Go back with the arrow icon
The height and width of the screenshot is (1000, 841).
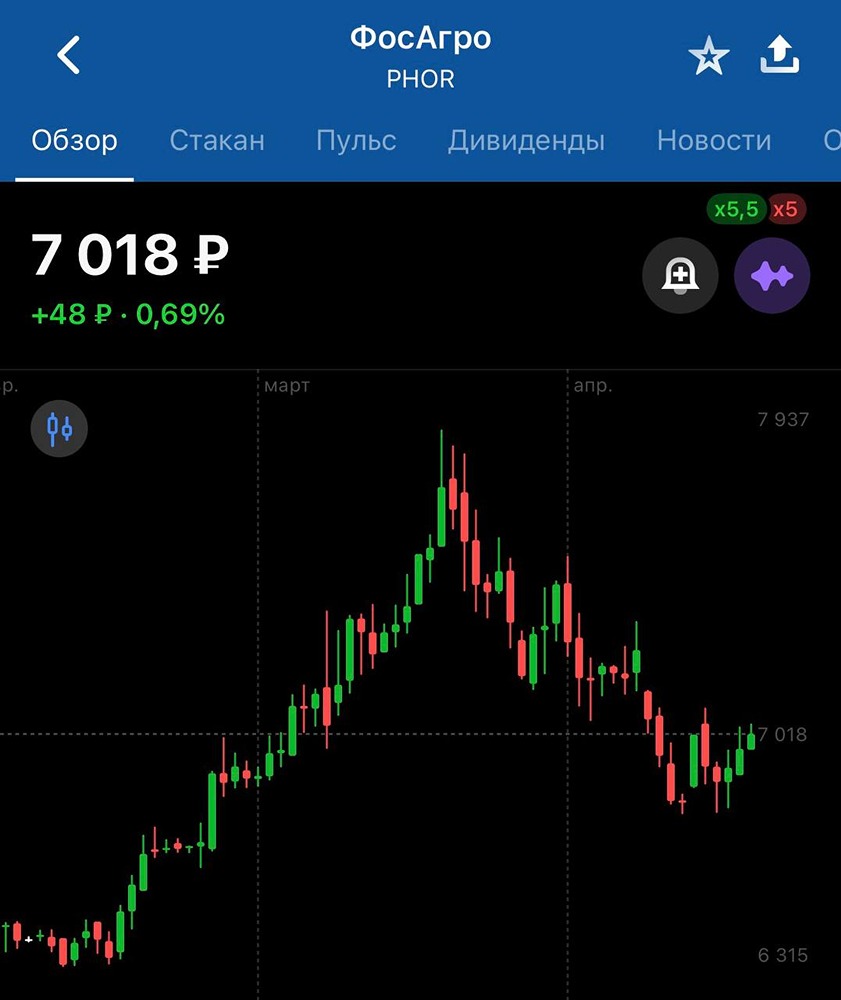(x=68, y=56)
